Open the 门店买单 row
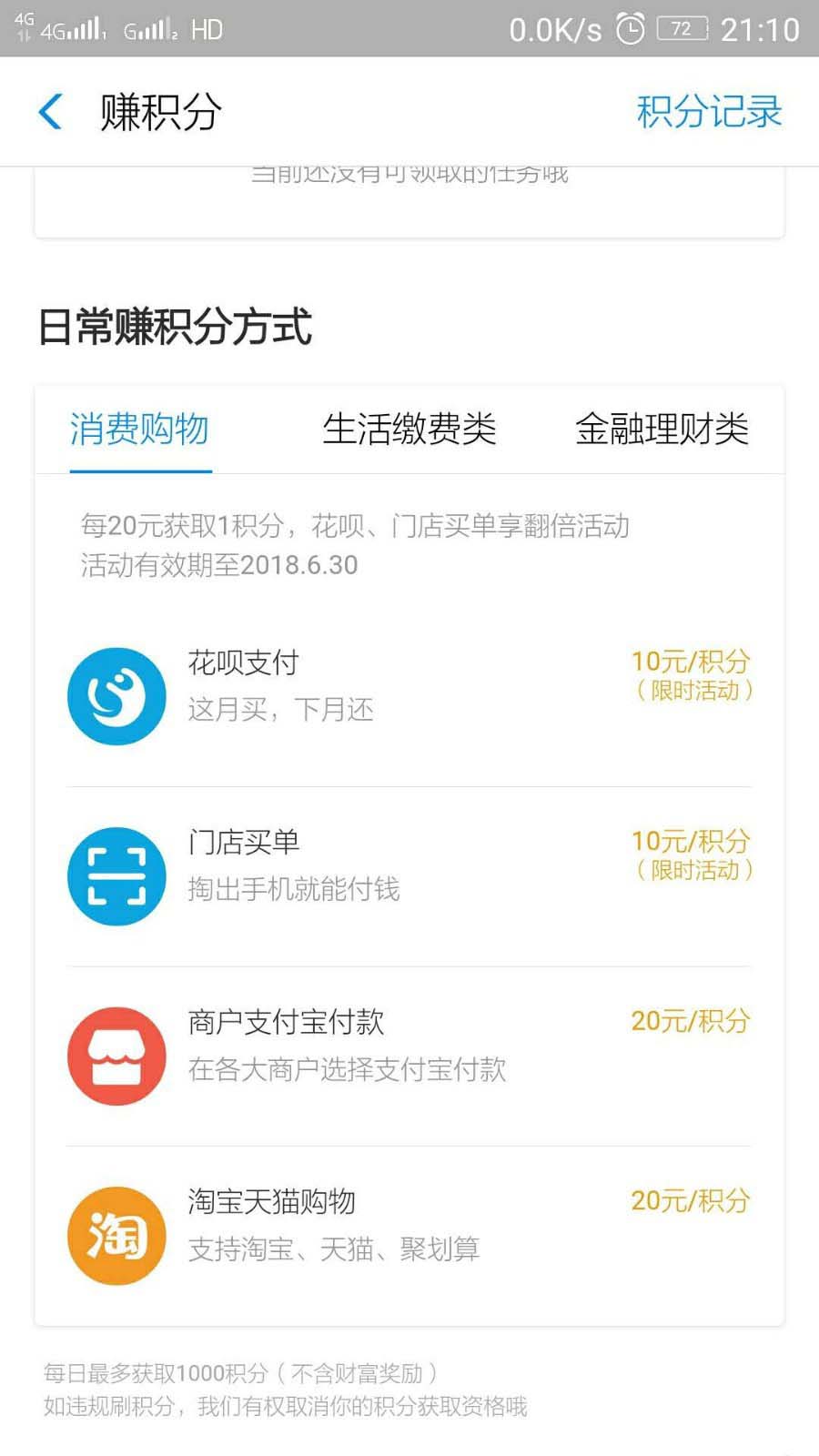 click(x=409, y=875)
